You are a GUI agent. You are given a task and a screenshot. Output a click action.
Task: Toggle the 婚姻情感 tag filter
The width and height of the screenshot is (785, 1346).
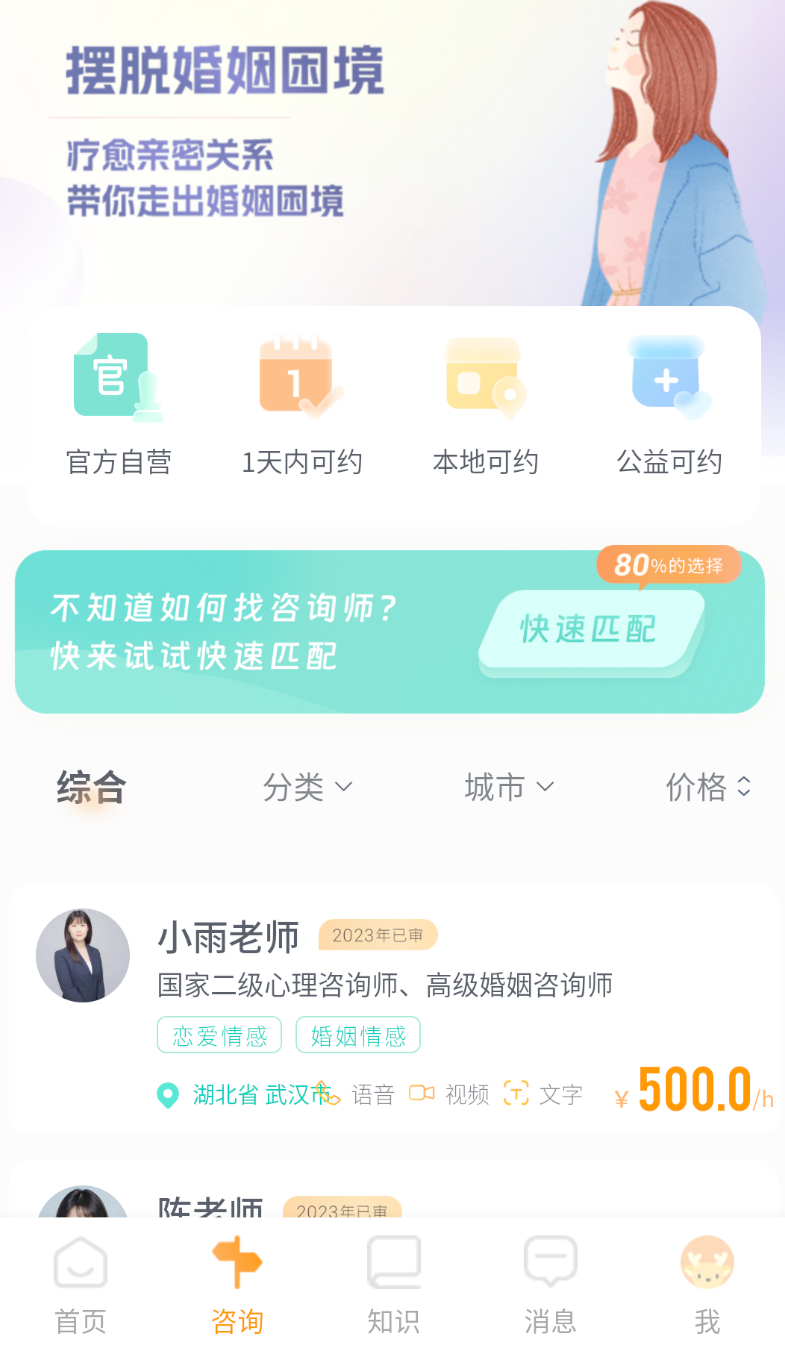click(x=358, y=1035)
